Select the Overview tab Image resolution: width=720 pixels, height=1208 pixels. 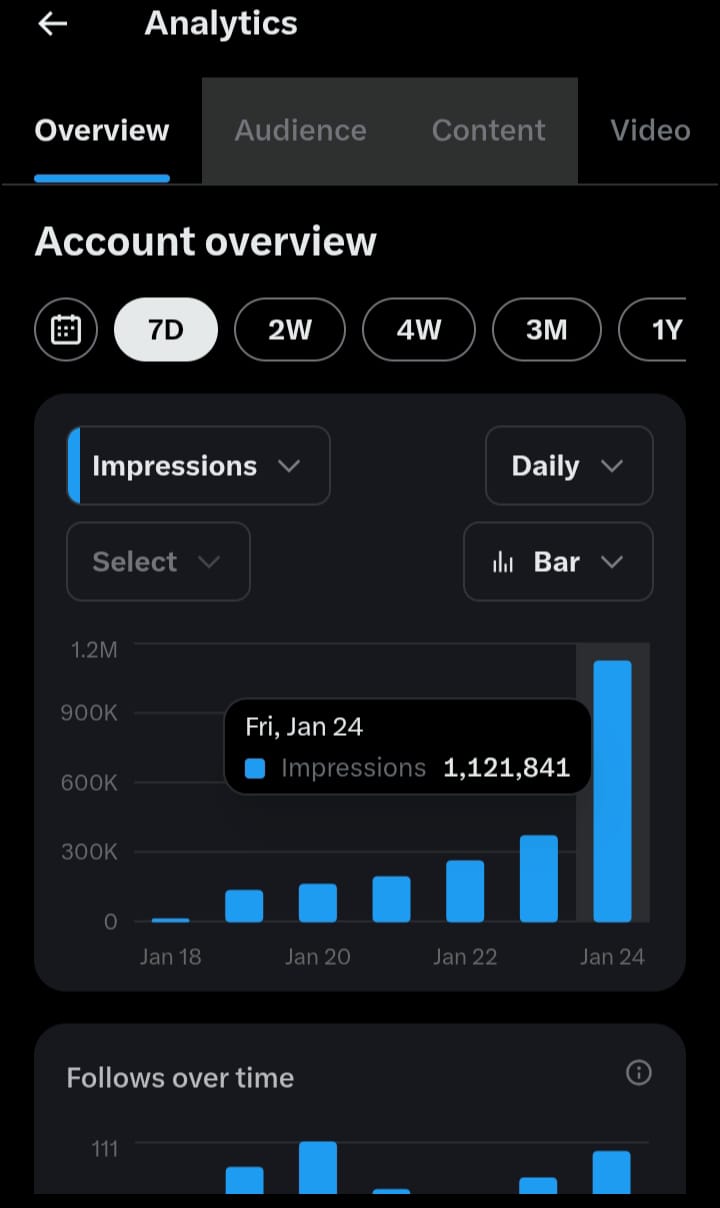pos(102,130)
